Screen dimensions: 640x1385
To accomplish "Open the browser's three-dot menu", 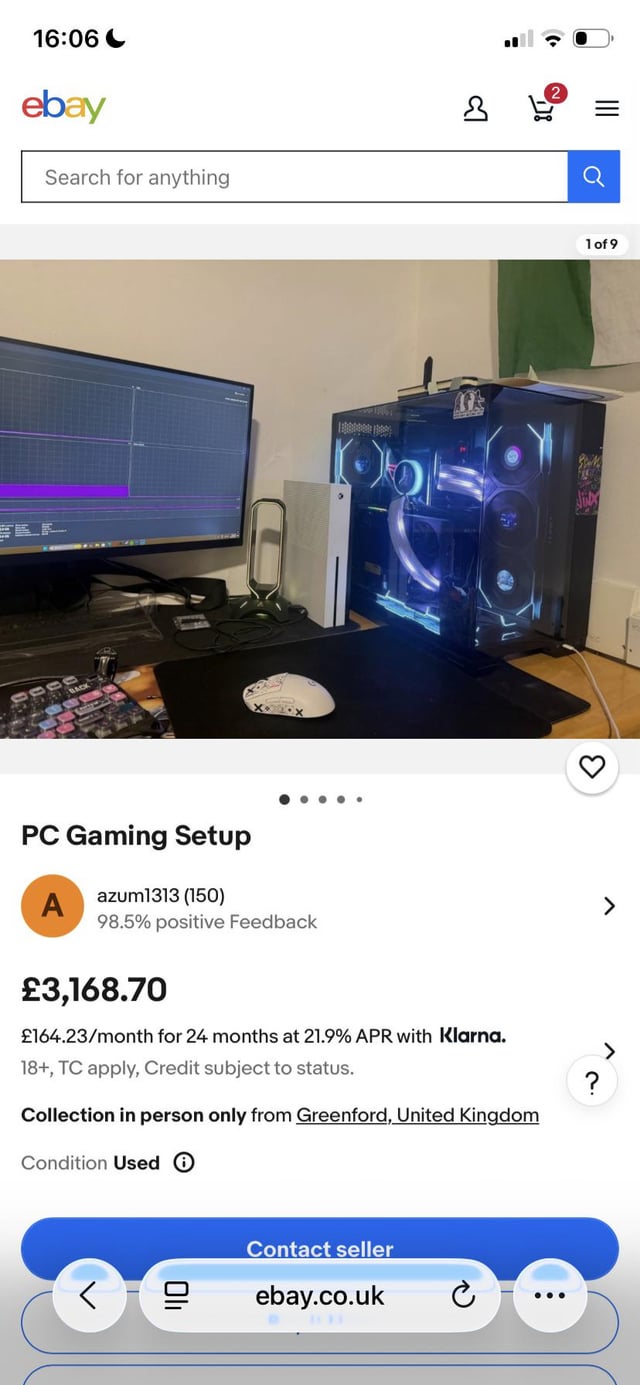I will tap(550, 1296).
